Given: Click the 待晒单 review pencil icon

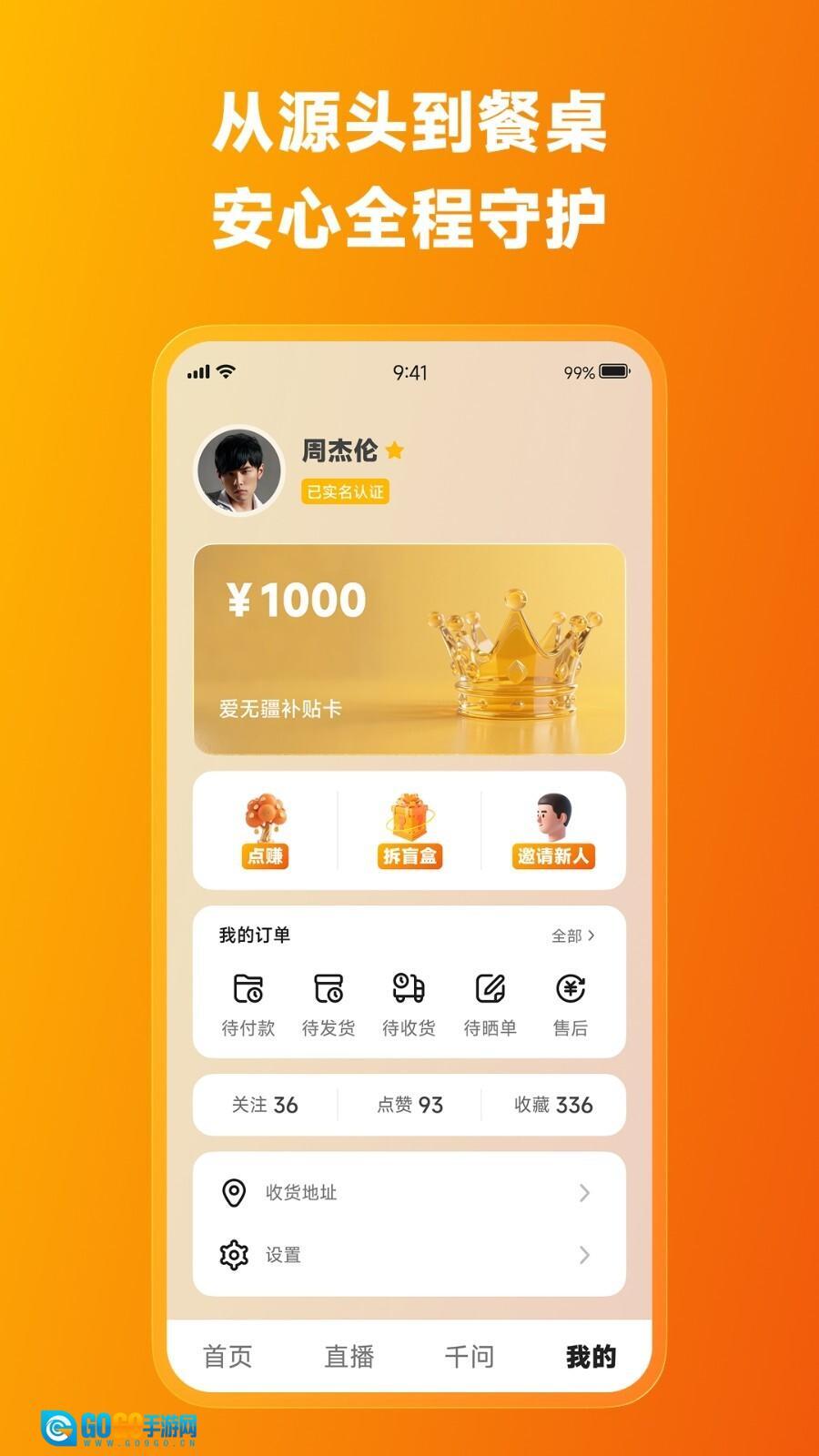Looking at the screenshot, I should click(x=488, y=989).
